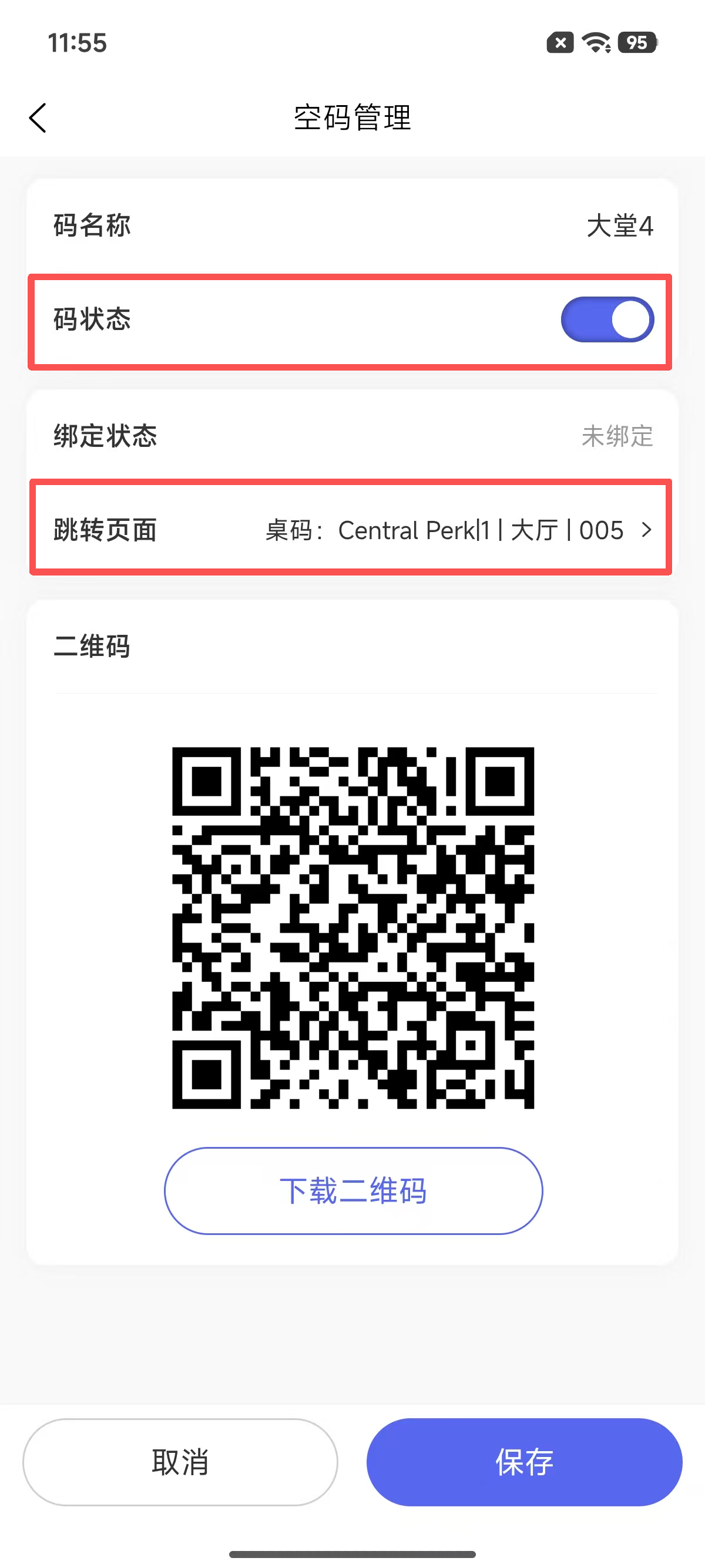Go back from 空码管理 page
This screenshot has width=705, height=1568.
click(x=38, y=117)
